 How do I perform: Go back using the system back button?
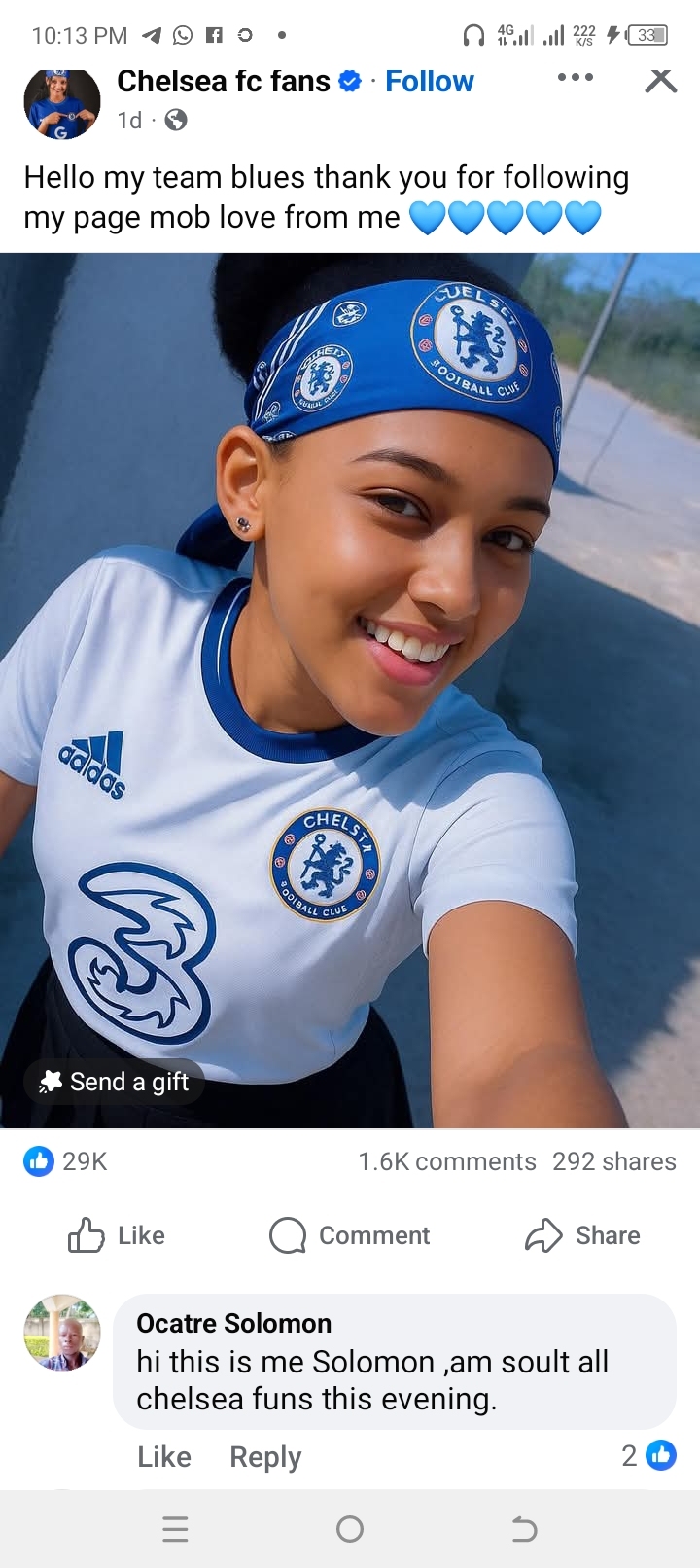click(524, 1529)
